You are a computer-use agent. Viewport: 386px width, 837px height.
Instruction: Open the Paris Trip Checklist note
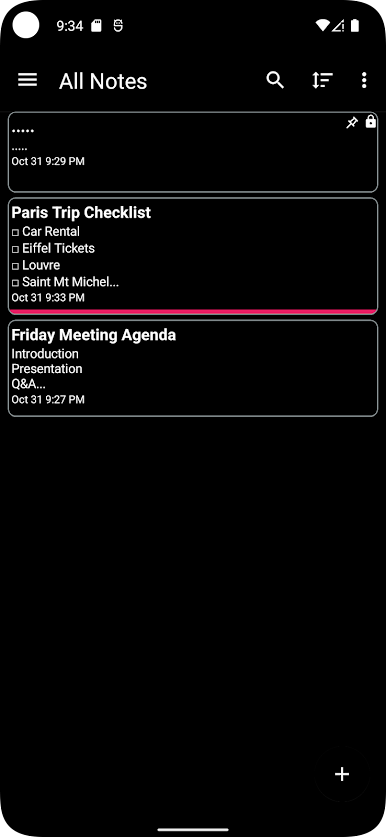[x=193, y=256]
